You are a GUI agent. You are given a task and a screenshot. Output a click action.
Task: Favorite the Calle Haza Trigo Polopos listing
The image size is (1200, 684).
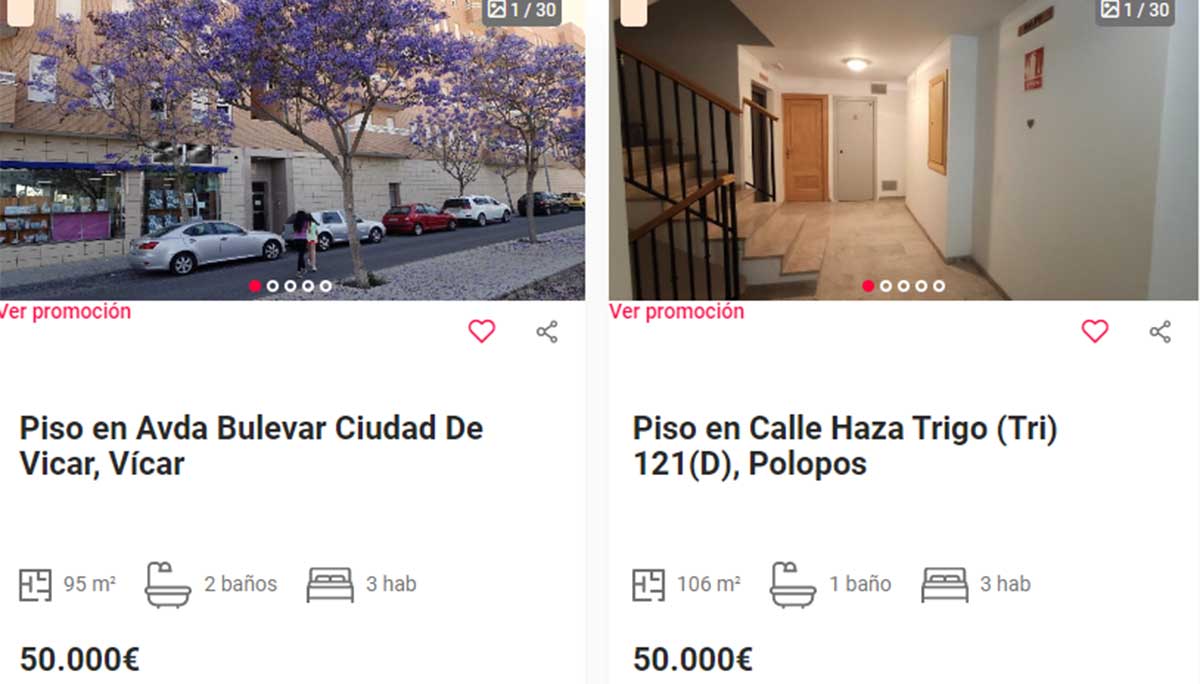coord(1095,331)
